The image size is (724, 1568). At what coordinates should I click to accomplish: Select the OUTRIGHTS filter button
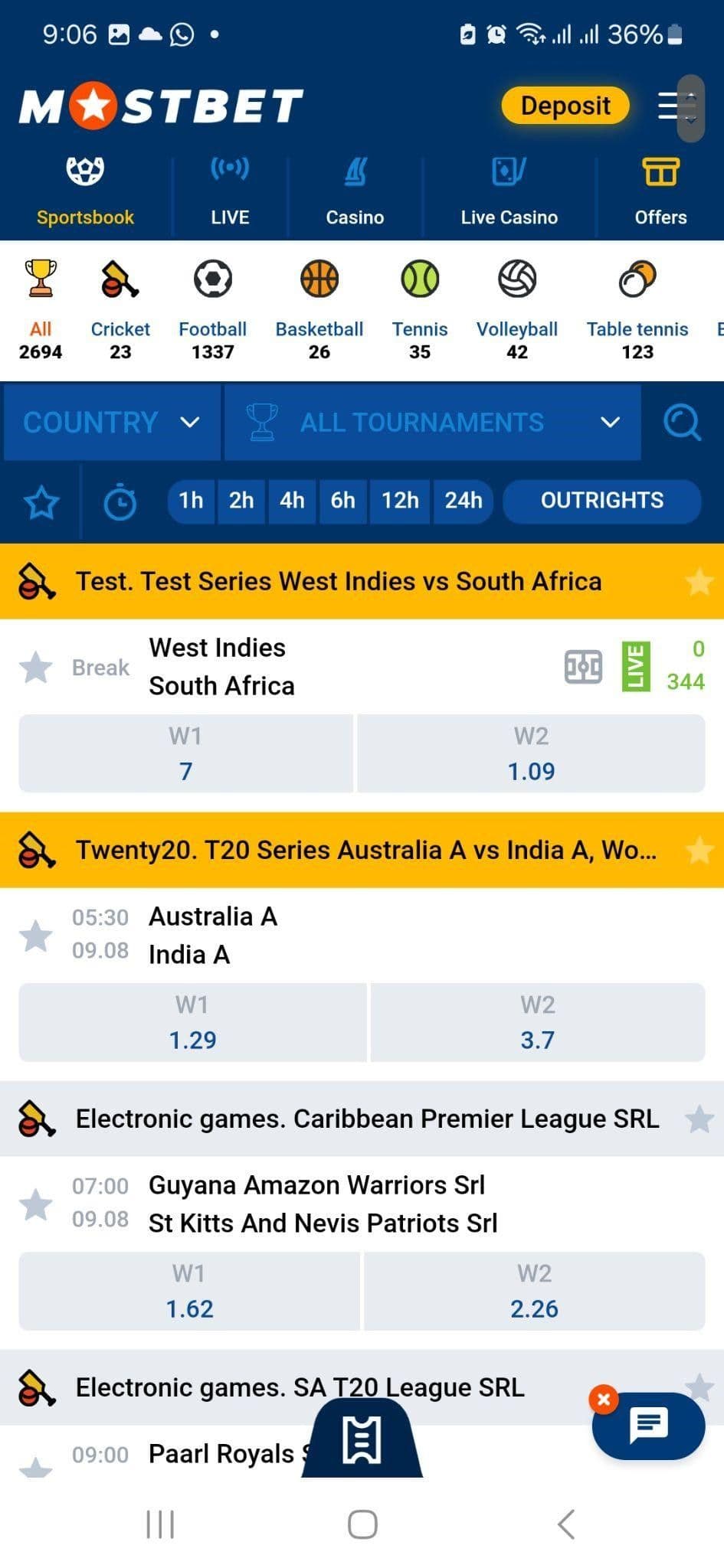point(602,501)
